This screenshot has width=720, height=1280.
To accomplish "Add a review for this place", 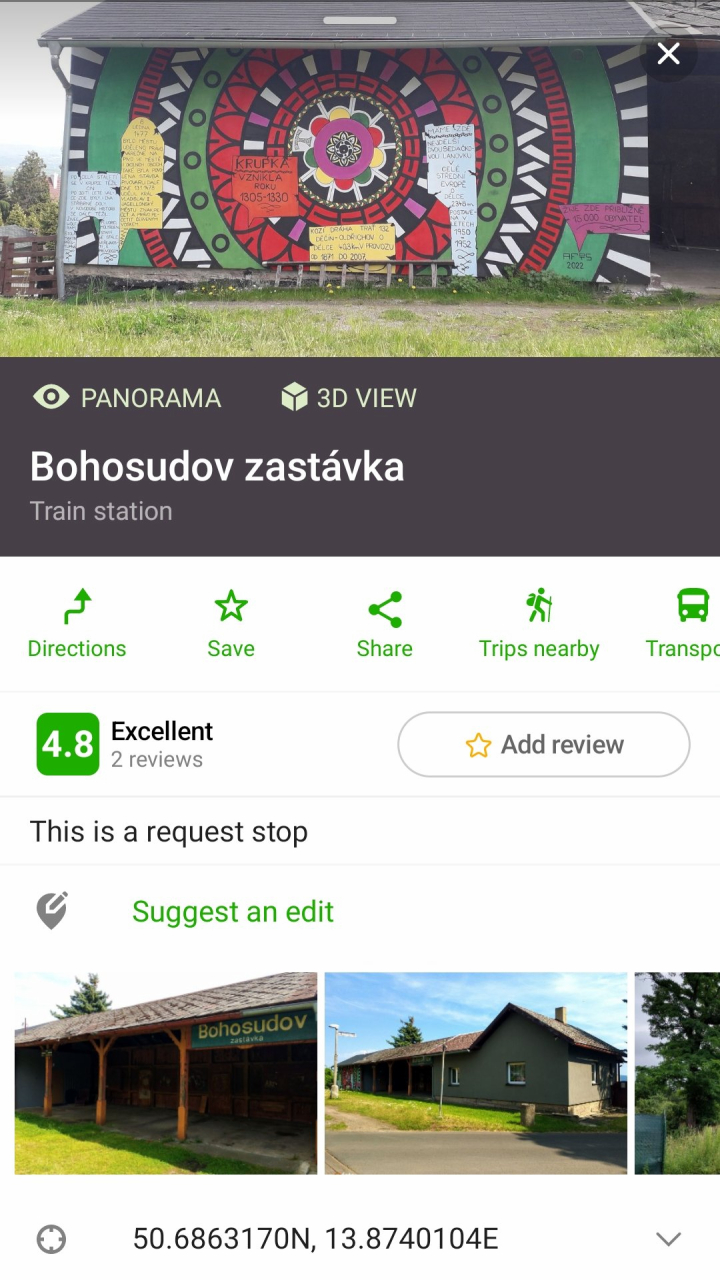I will pyautogui.click(x=543, y=745).
